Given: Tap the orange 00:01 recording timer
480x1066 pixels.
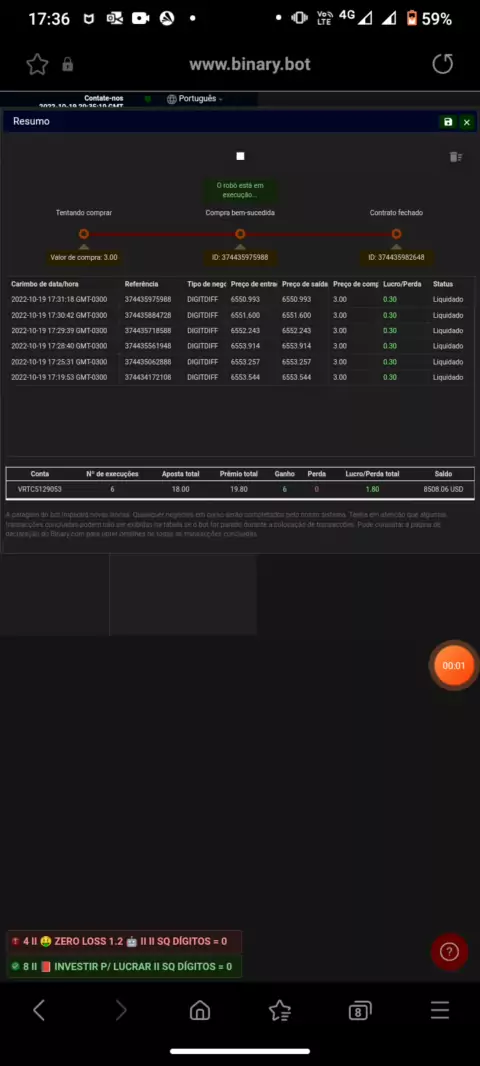Looking at the screenshot, I should (453, 666).
